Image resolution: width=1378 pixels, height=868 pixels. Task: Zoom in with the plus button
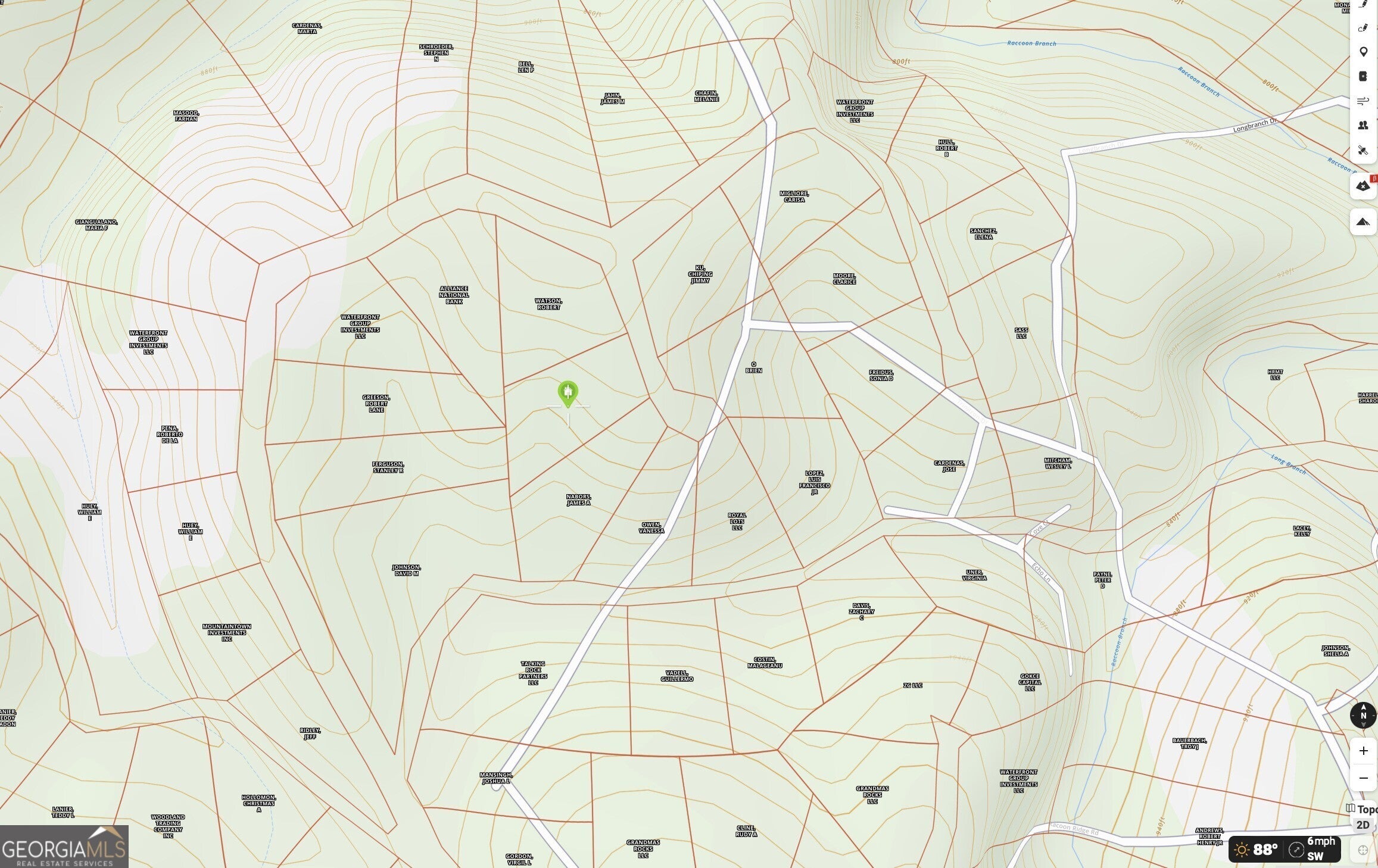1363,751
